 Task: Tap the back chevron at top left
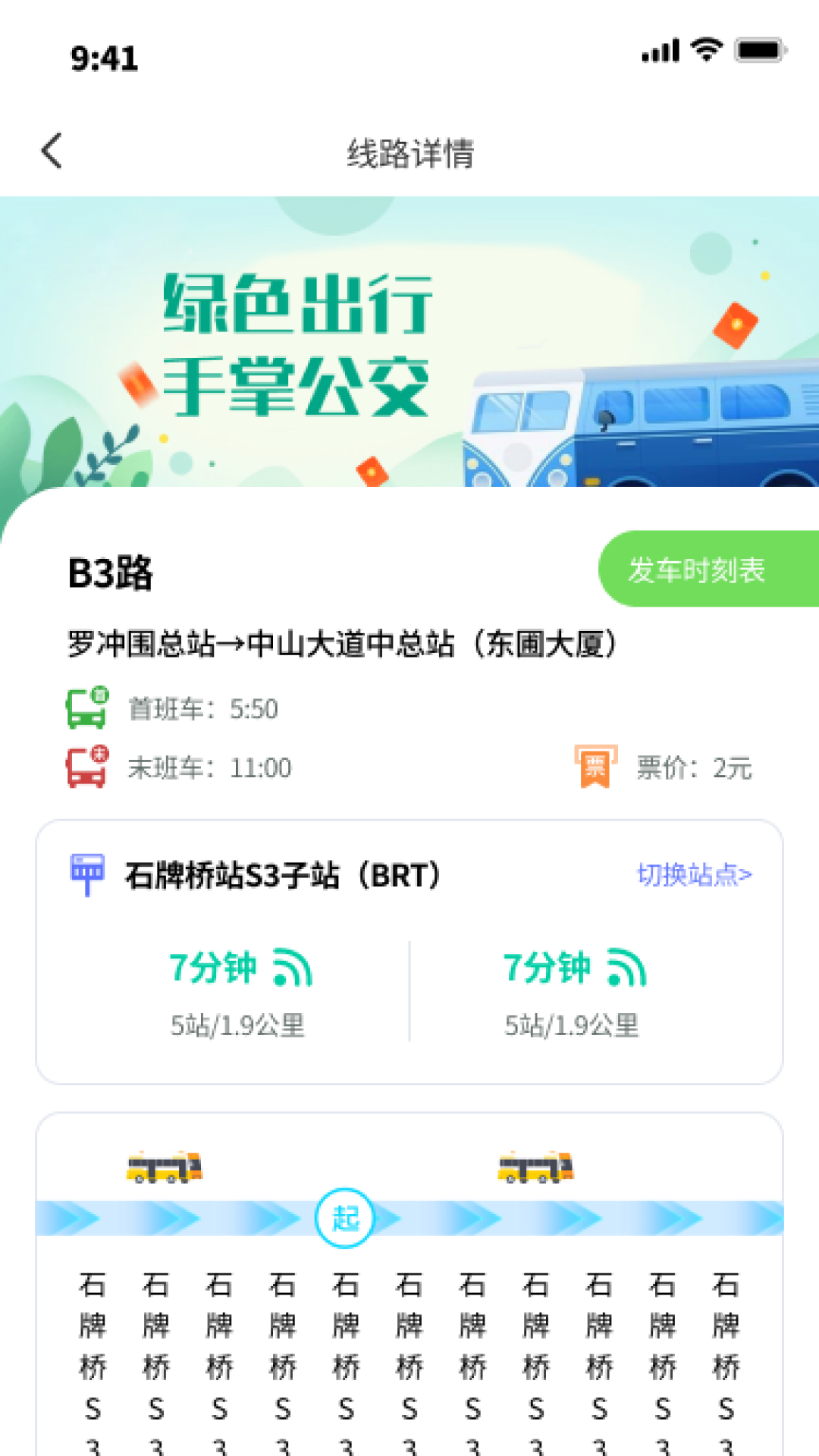point(51,151)
